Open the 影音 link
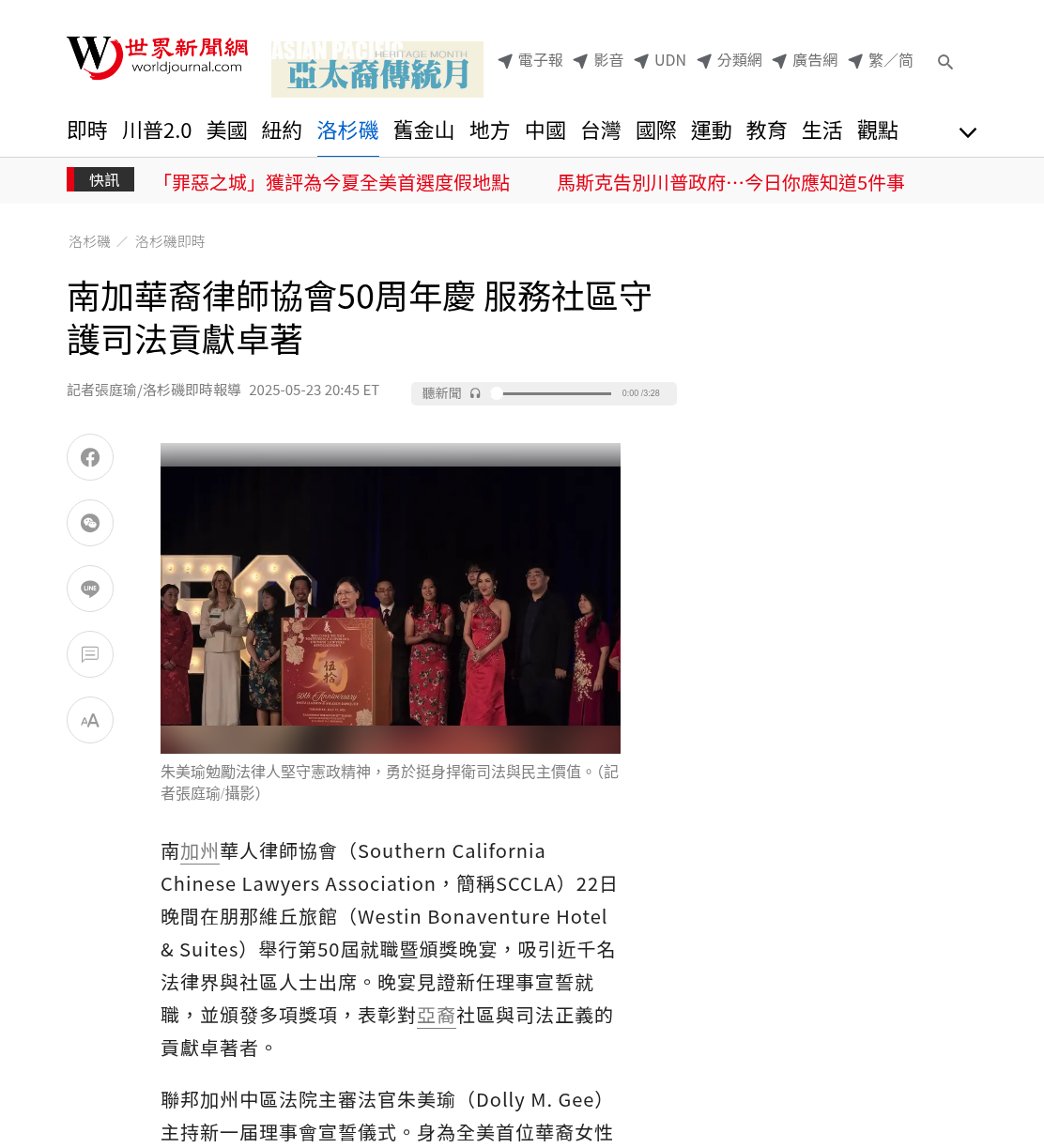The height and width of the screenshot is (1148, 1044). (x=599, y=61)
